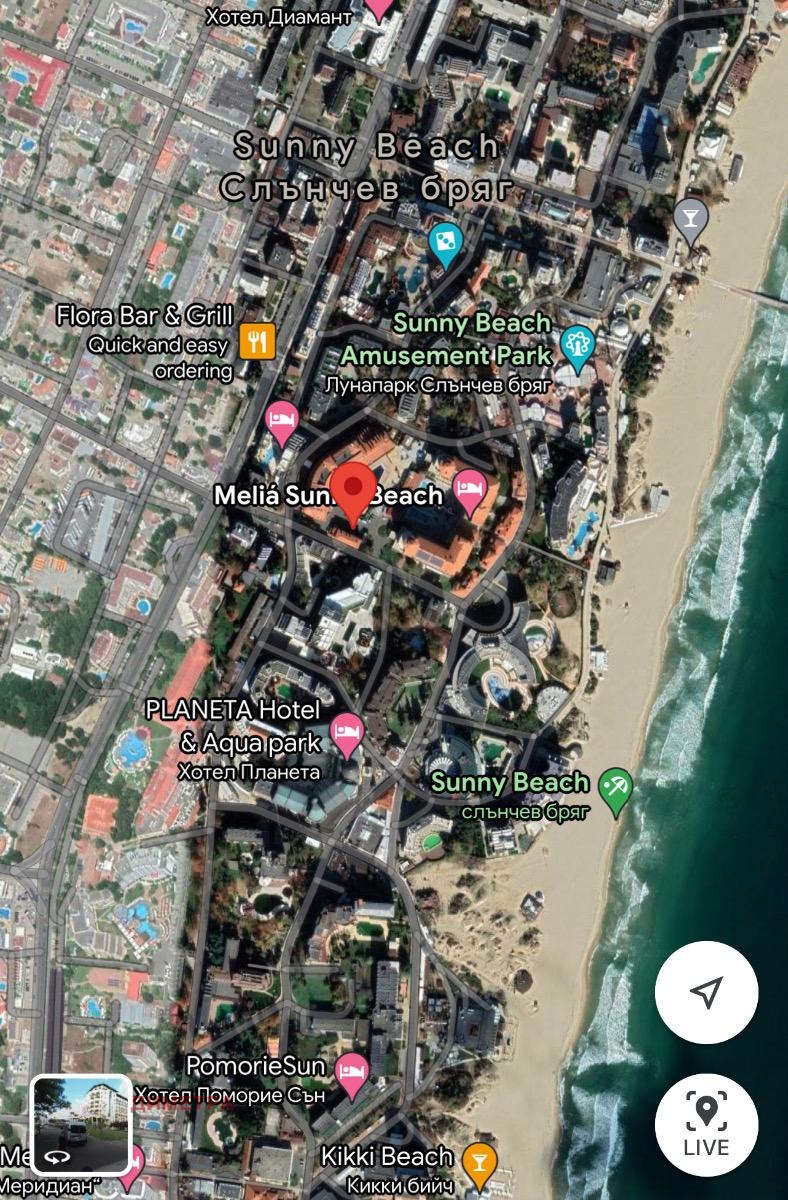Open the teal dice marker below Sunny Beach title
Screen dimensions: 788x1200
pos(443,241)
